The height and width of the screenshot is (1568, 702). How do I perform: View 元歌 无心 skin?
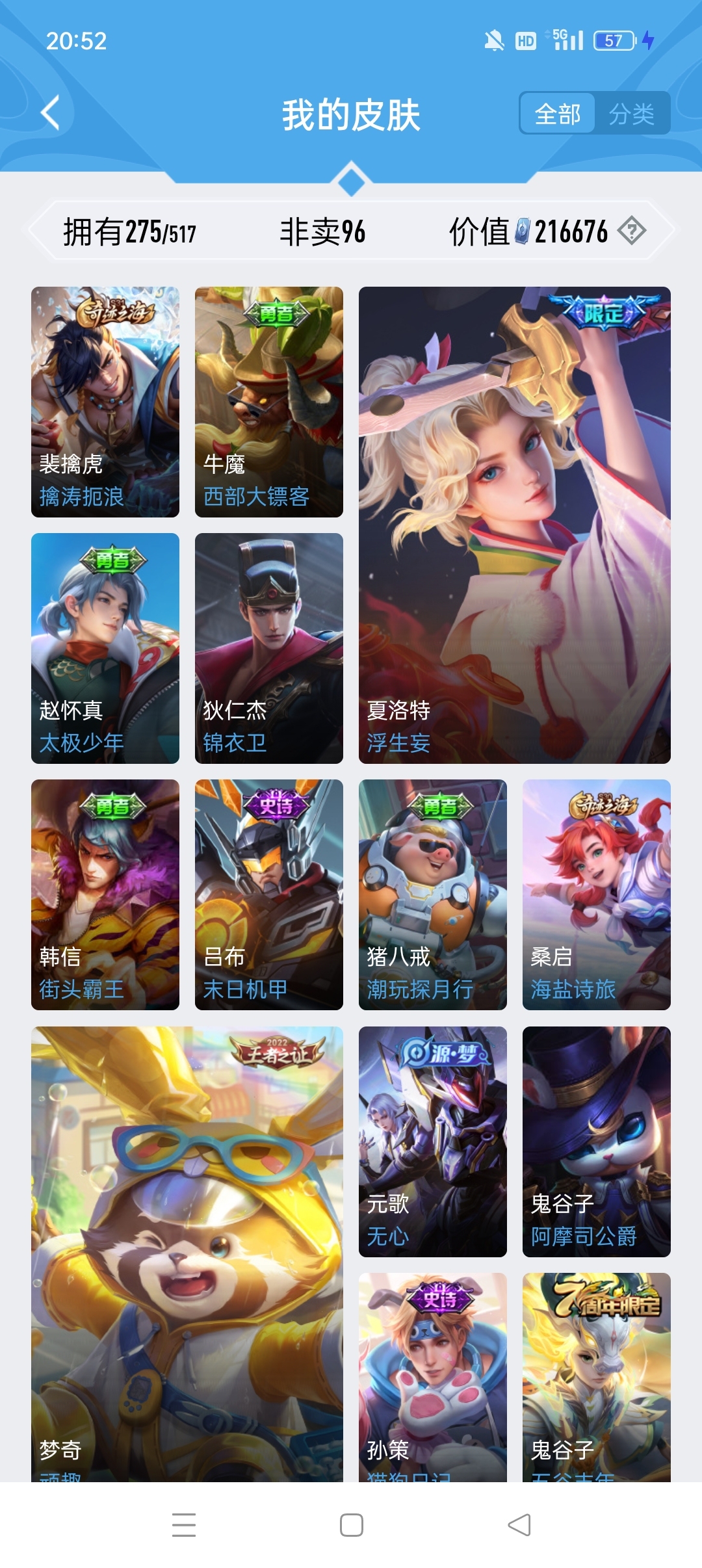click(433, 1142)
